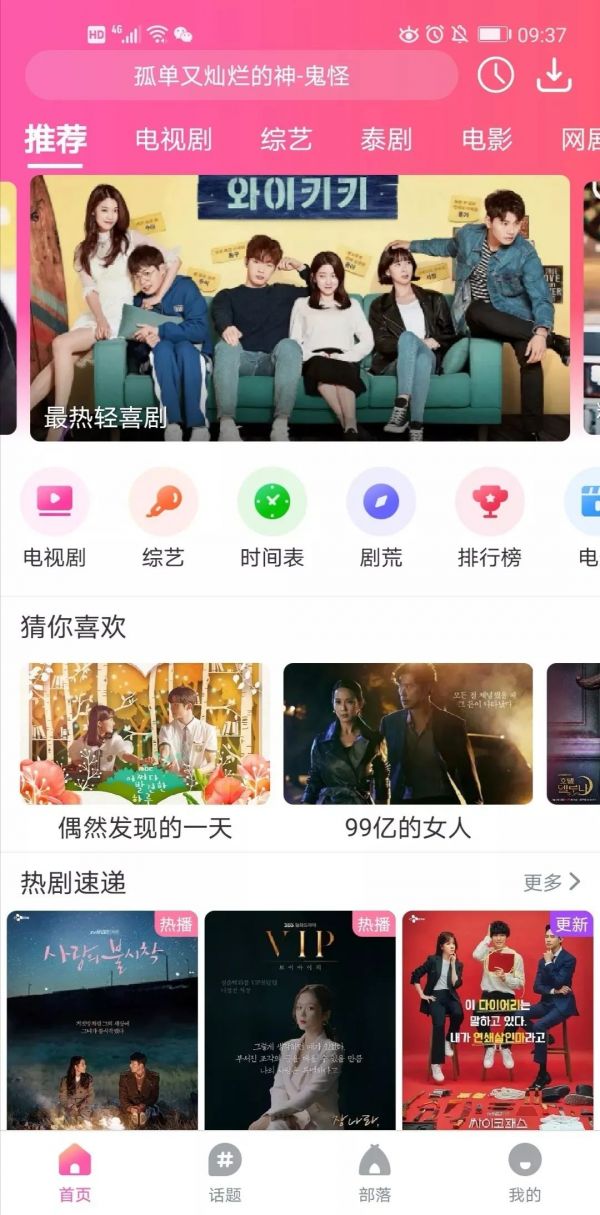Open the VIP drama poster
Image resolution: width=600 pixels, height=1215 pixels.
click(x=300, y=1020)
